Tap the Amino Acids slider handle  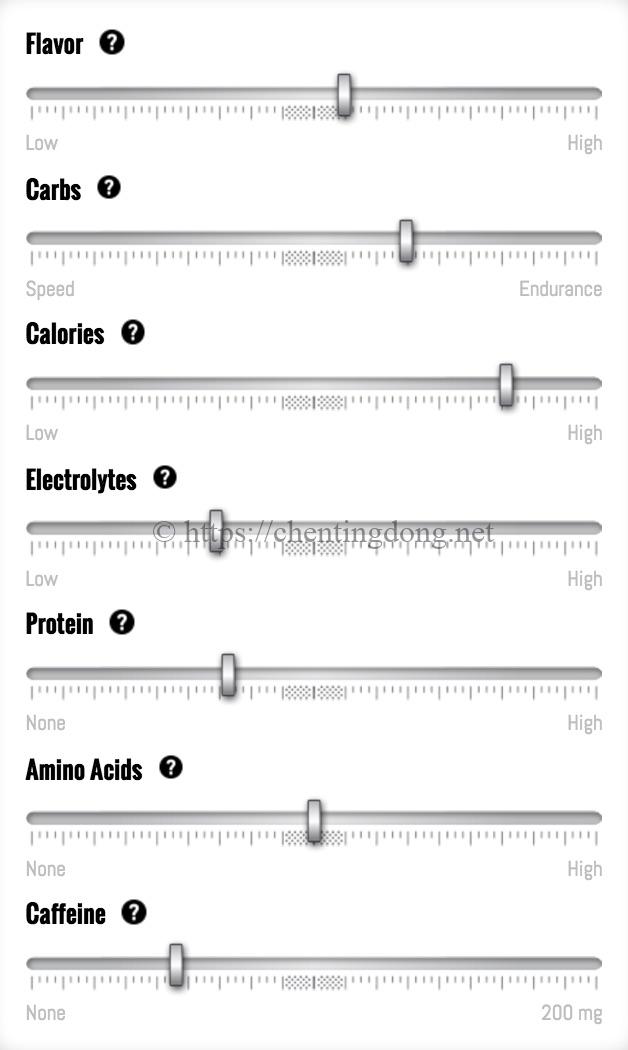coord(314,821)
